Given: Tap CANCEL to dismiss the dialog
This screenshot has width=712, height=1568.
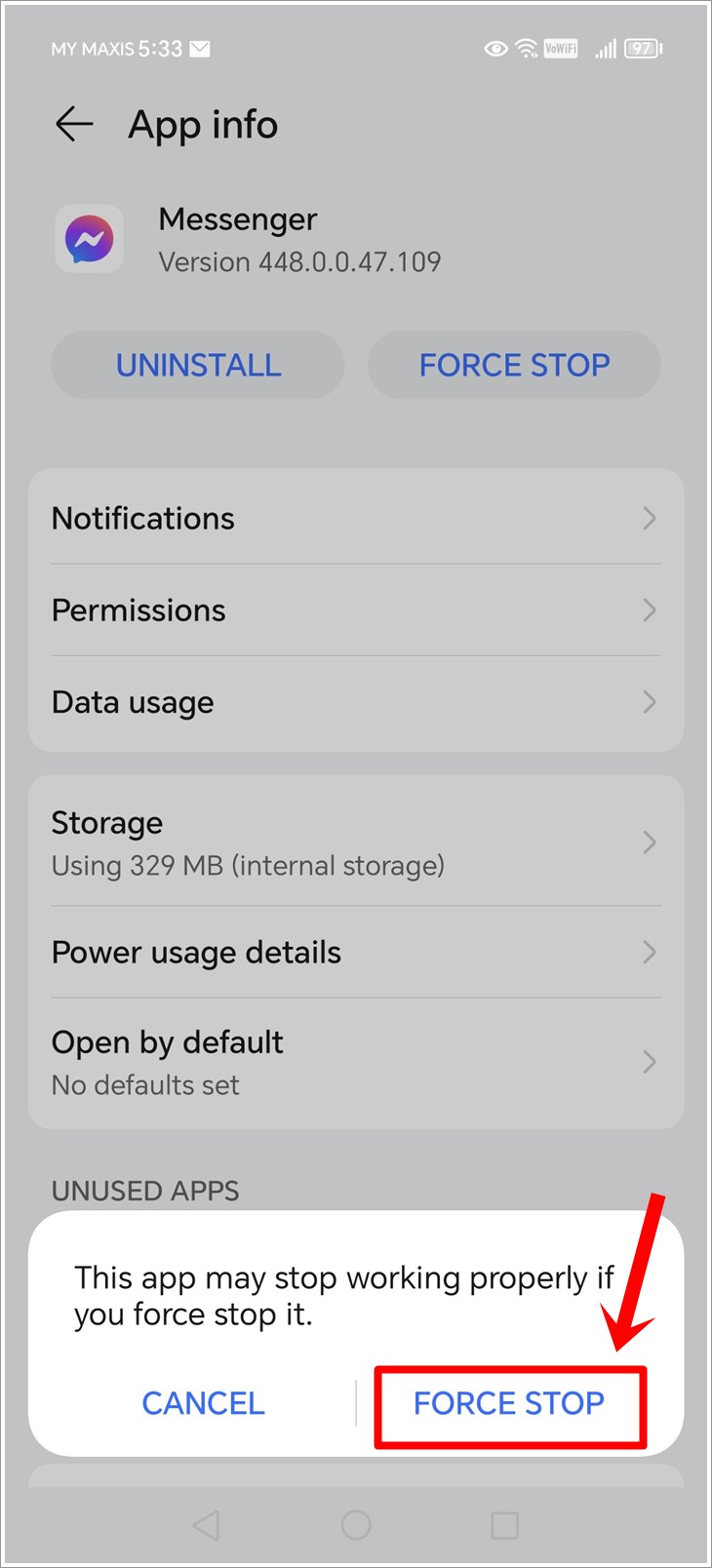Looking at the screenshot, I should click(x=203, y=1403).
